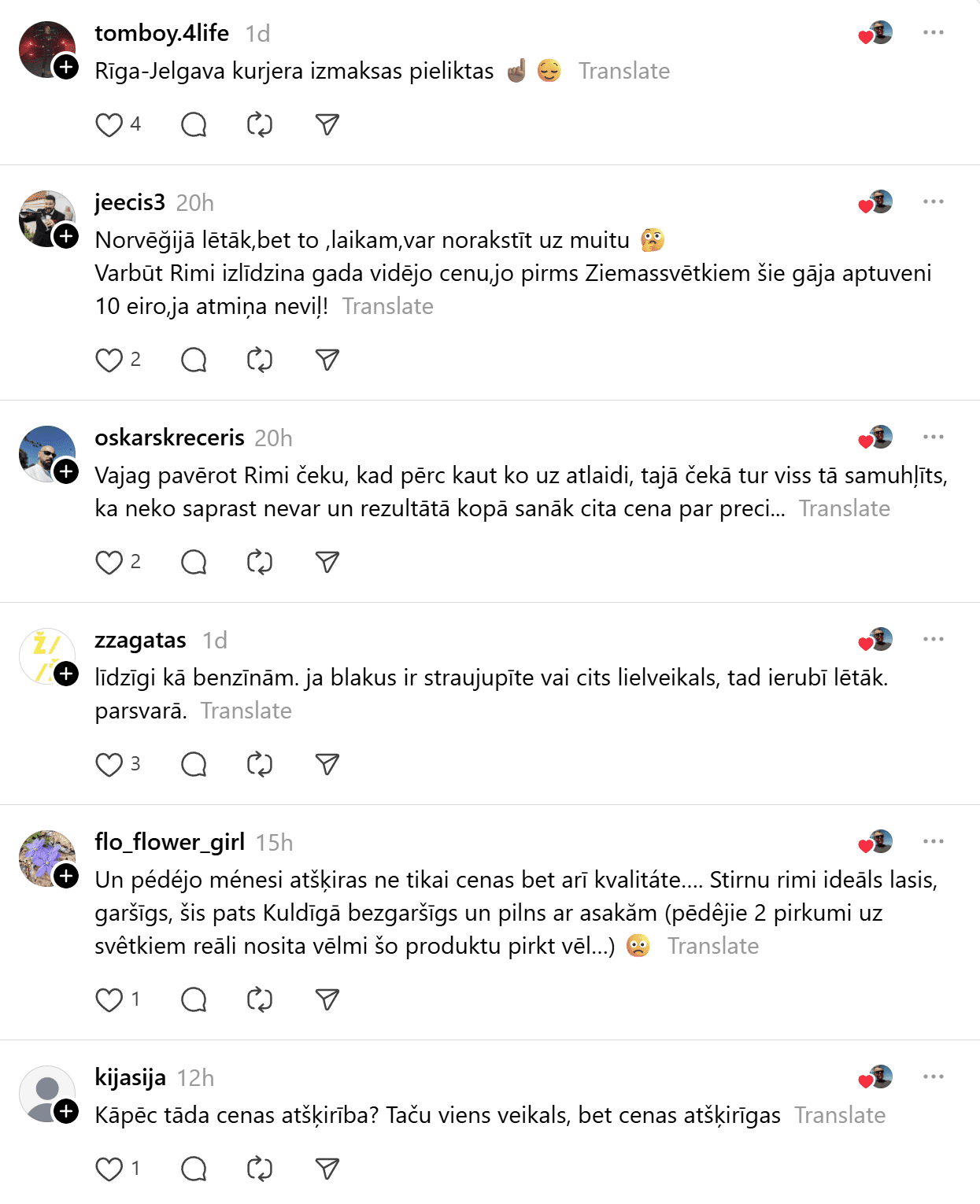This screenshot has height=1204, width=980.
Task: Visit flo_flower_girl's profile
Action: [x=169, y=842]
